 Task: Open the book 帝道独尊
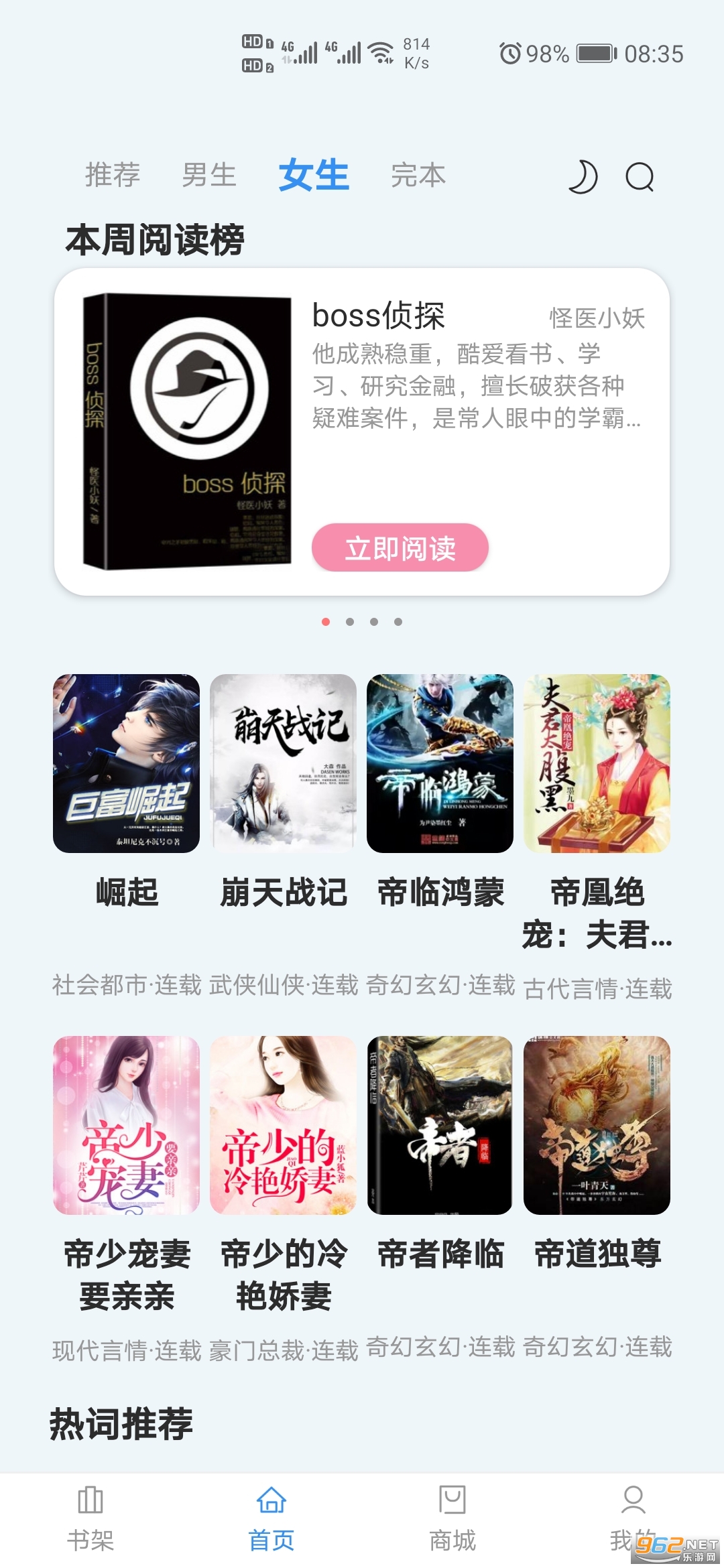tap(597, 1126)
